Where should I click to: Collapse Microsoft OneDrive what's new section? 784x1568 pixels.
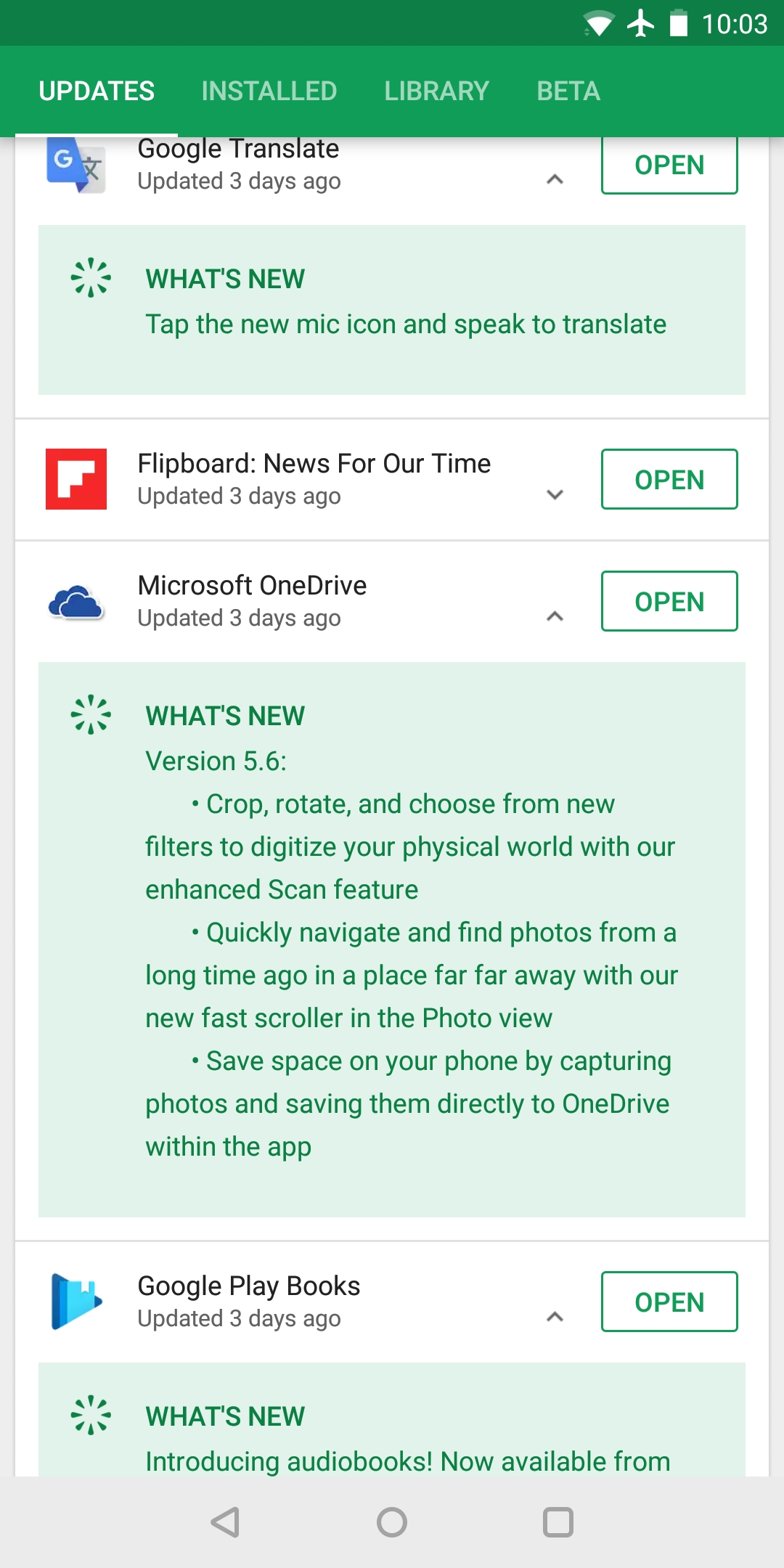tap(555, 616)
